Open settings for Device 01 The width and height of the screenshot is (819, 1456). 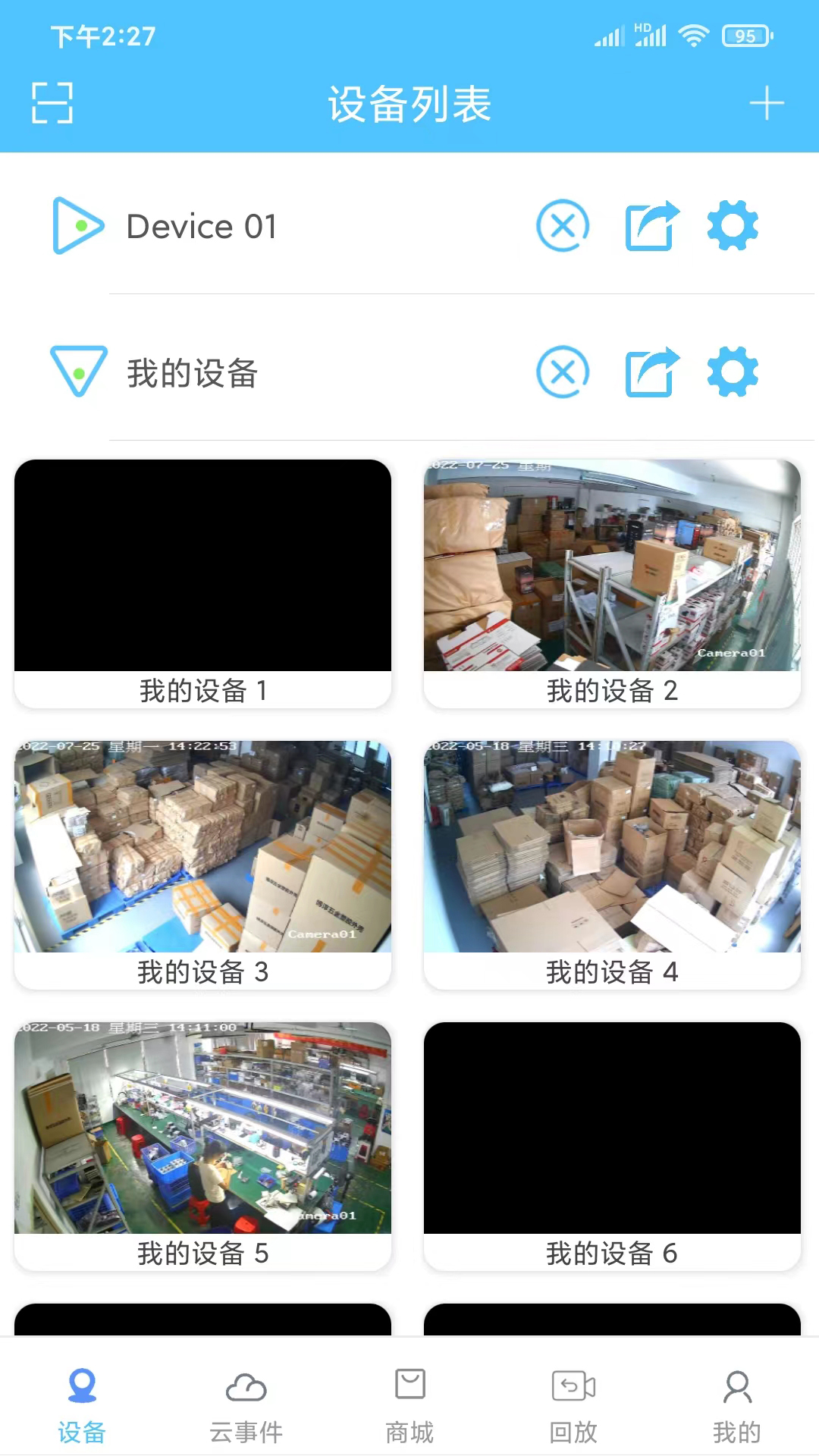(x=730, y=226)
